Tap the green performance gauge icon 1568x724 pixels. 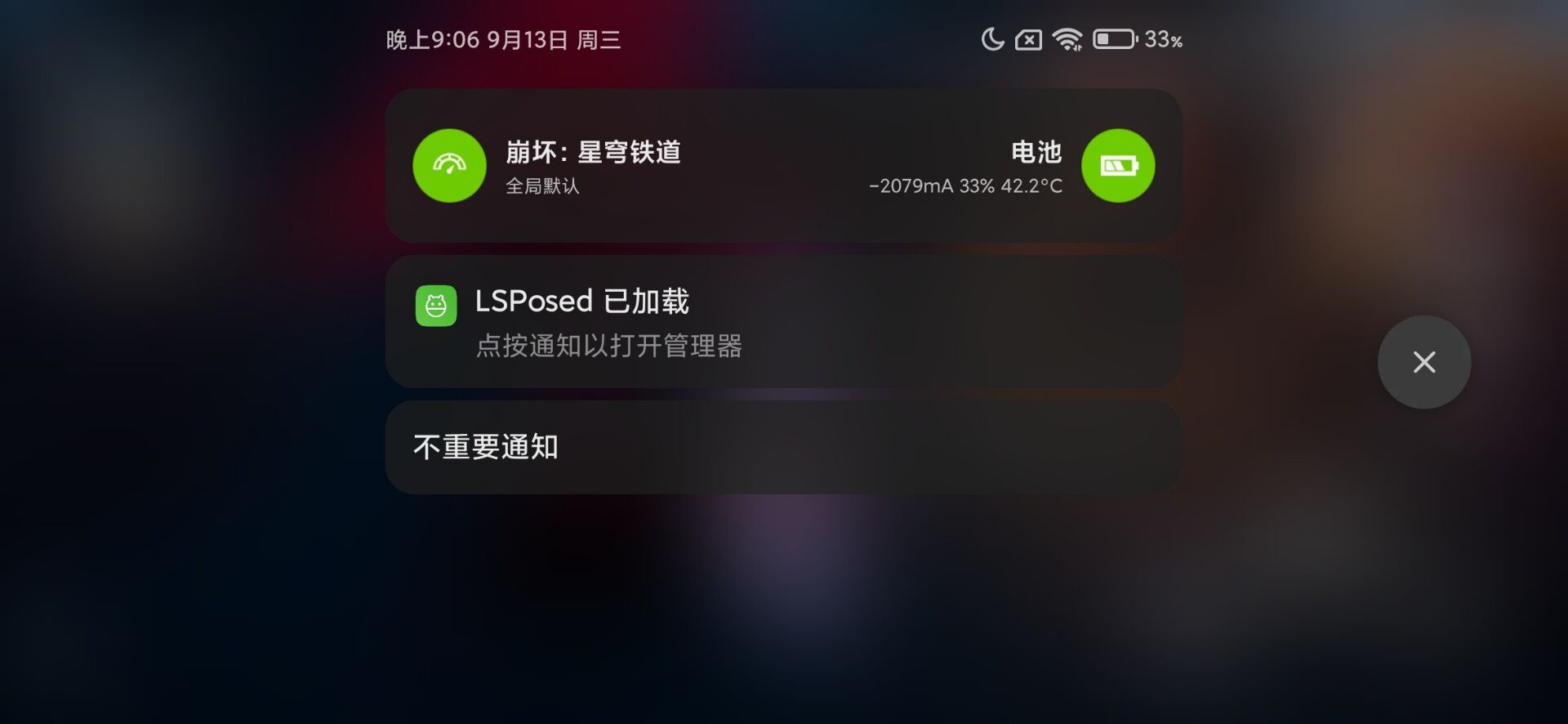pyautogui.click(x=449, y=166)
